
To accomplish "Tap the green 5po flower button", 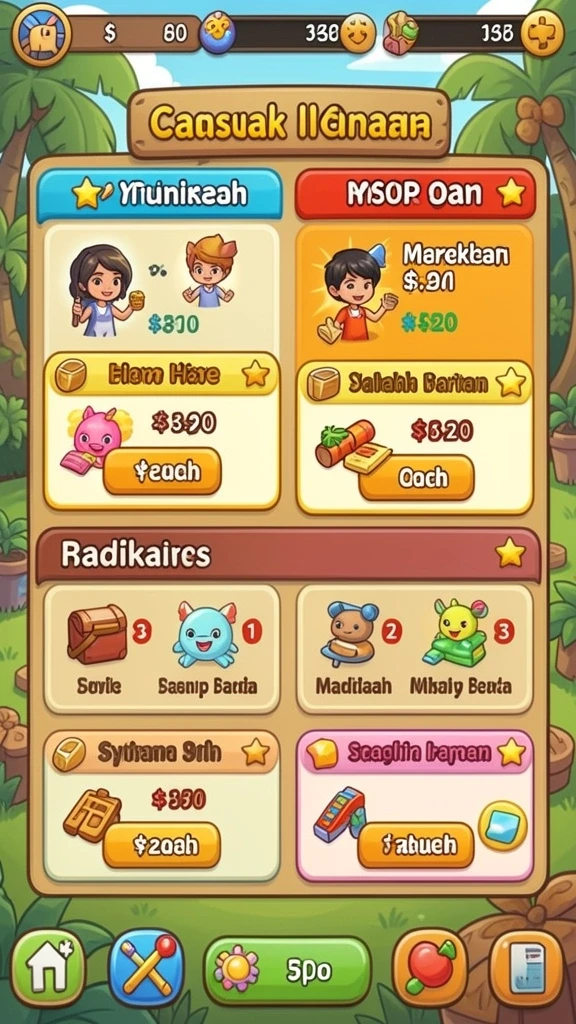I will click(287, 972).
